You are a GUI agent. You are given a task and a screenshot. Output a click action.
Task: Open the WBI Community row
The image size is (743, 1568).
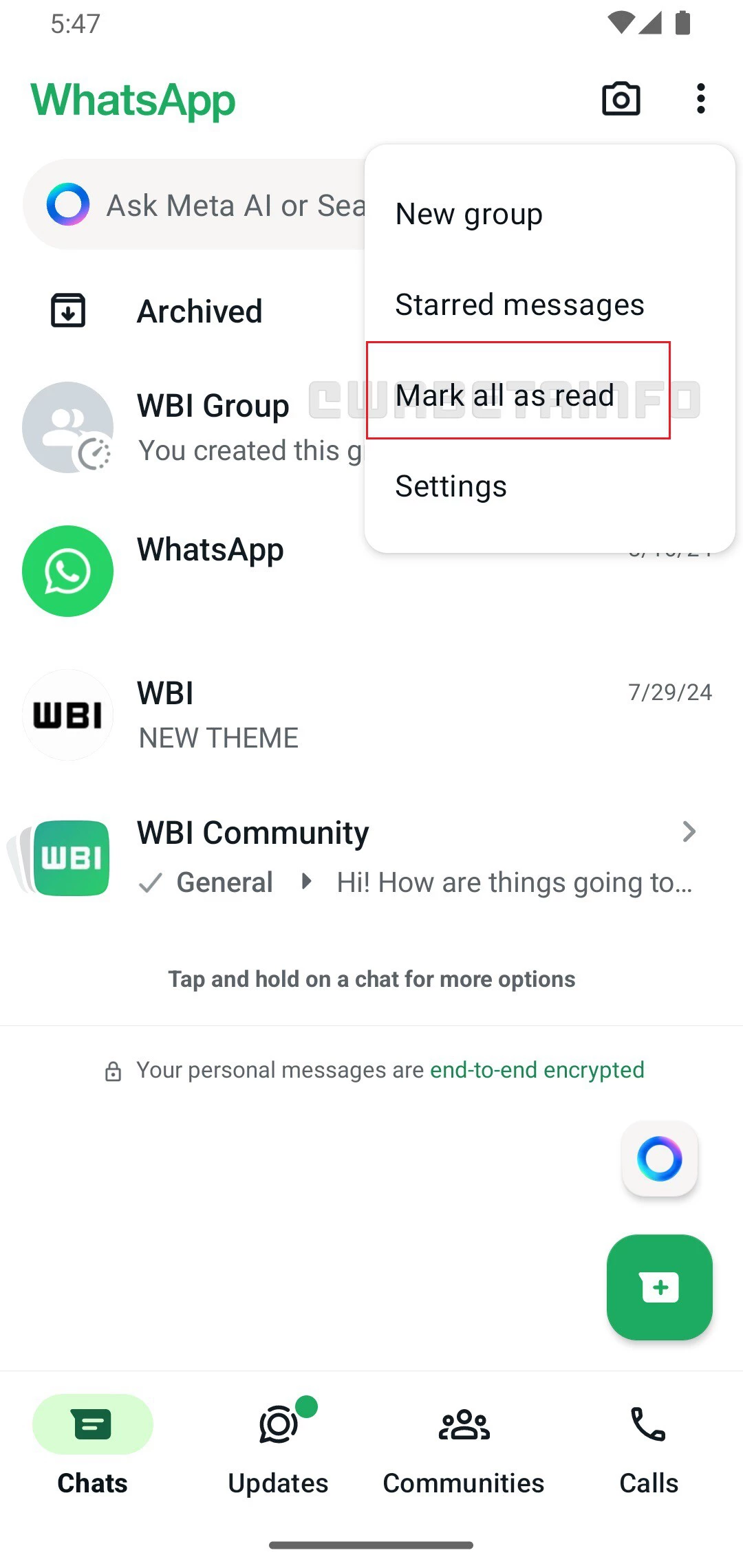coord(371,858)
